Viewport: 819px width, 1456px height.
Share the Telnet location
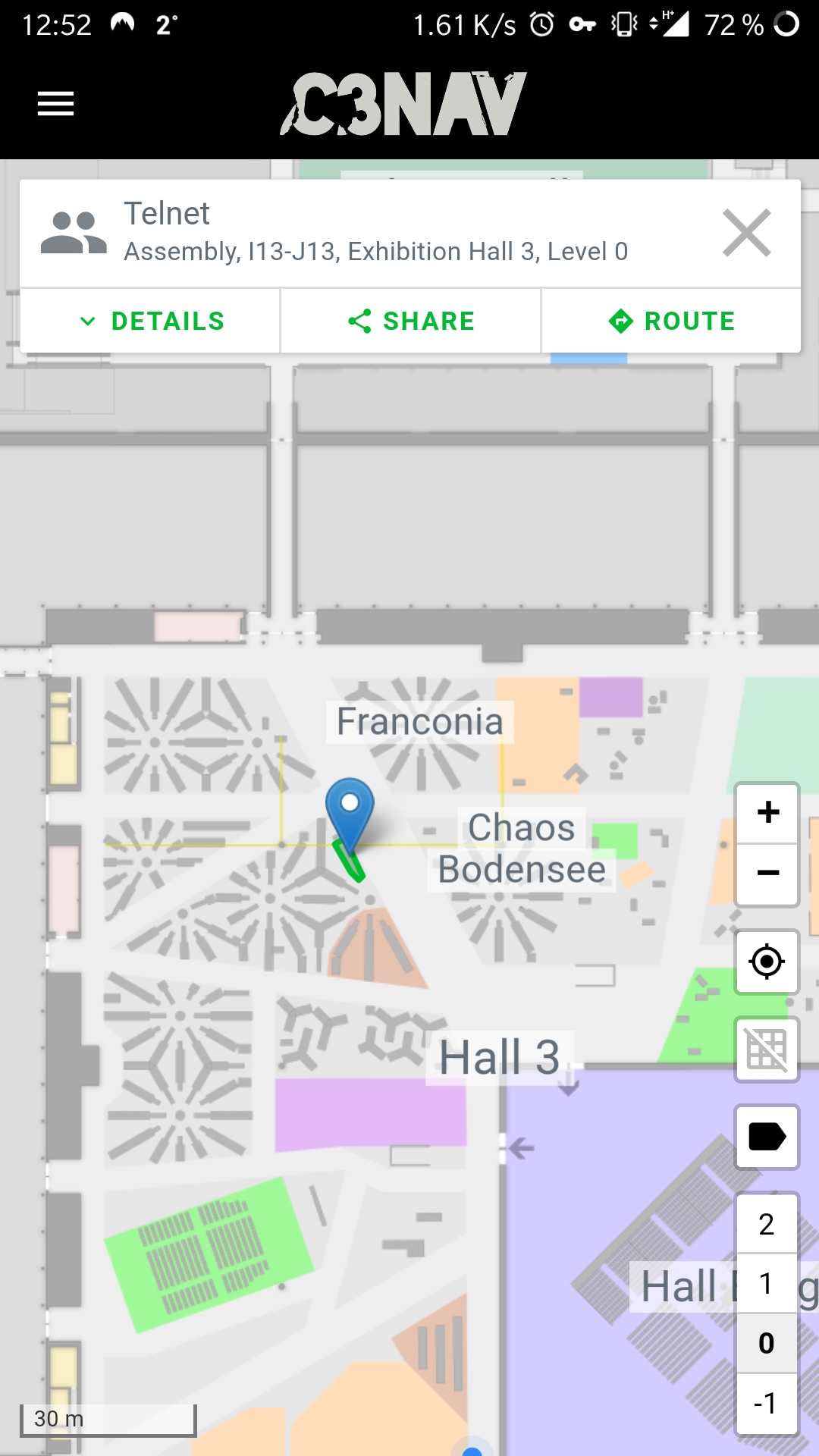410,321
